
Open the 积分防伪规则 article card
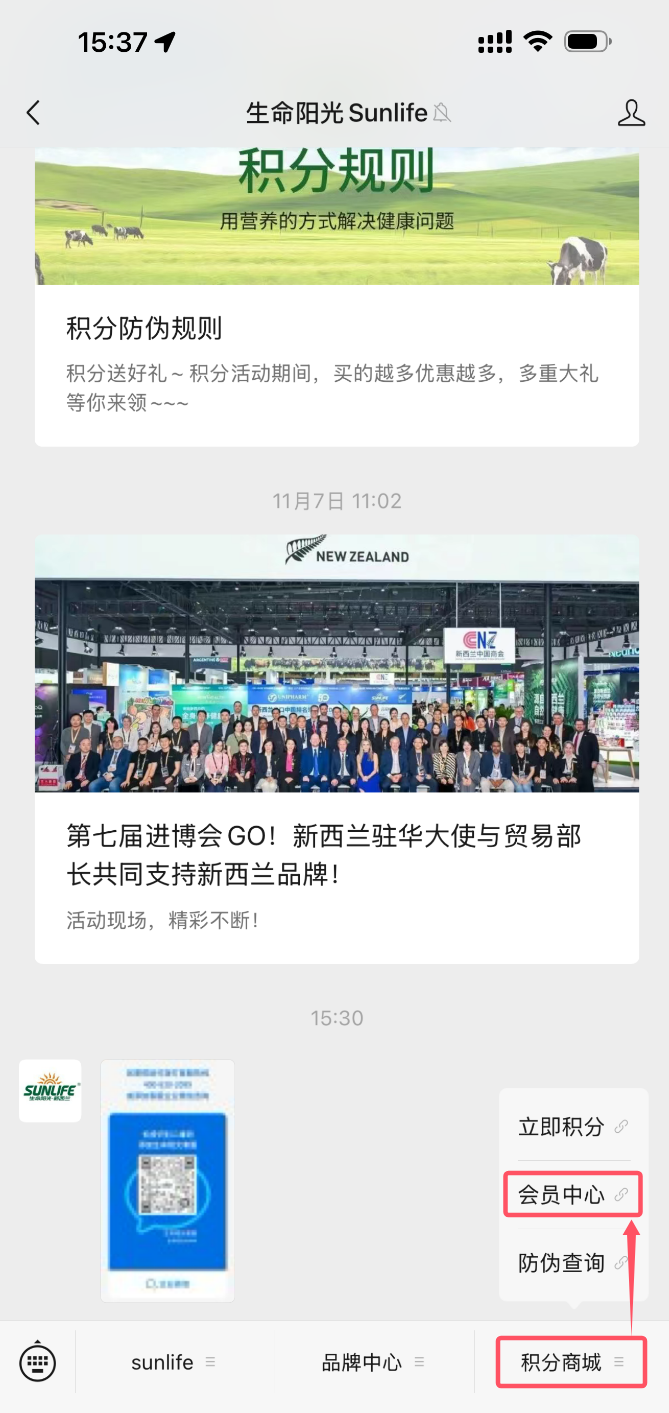coord(337,297)
